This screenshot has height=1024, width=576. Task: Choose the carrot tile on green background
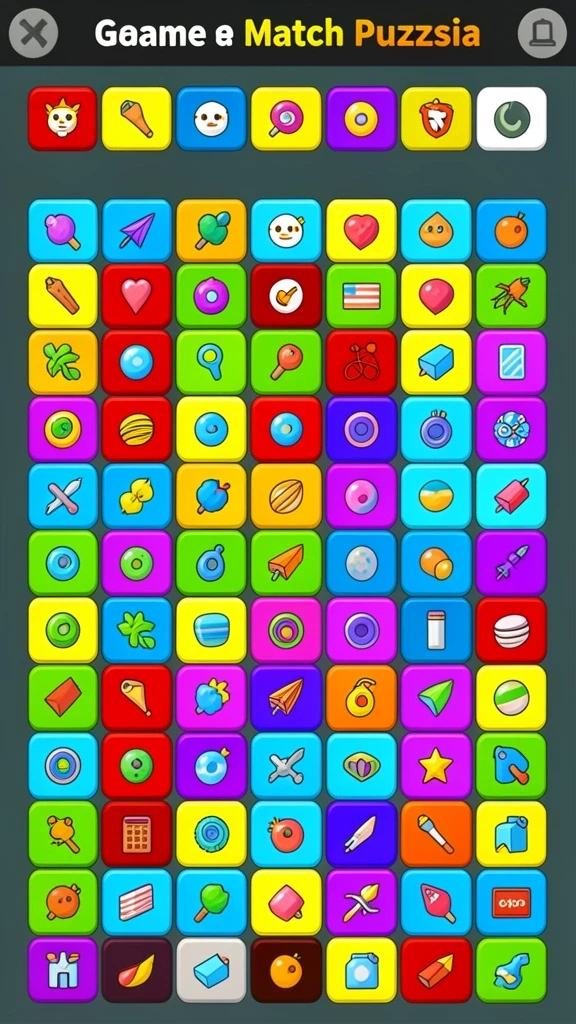point(511,296)
